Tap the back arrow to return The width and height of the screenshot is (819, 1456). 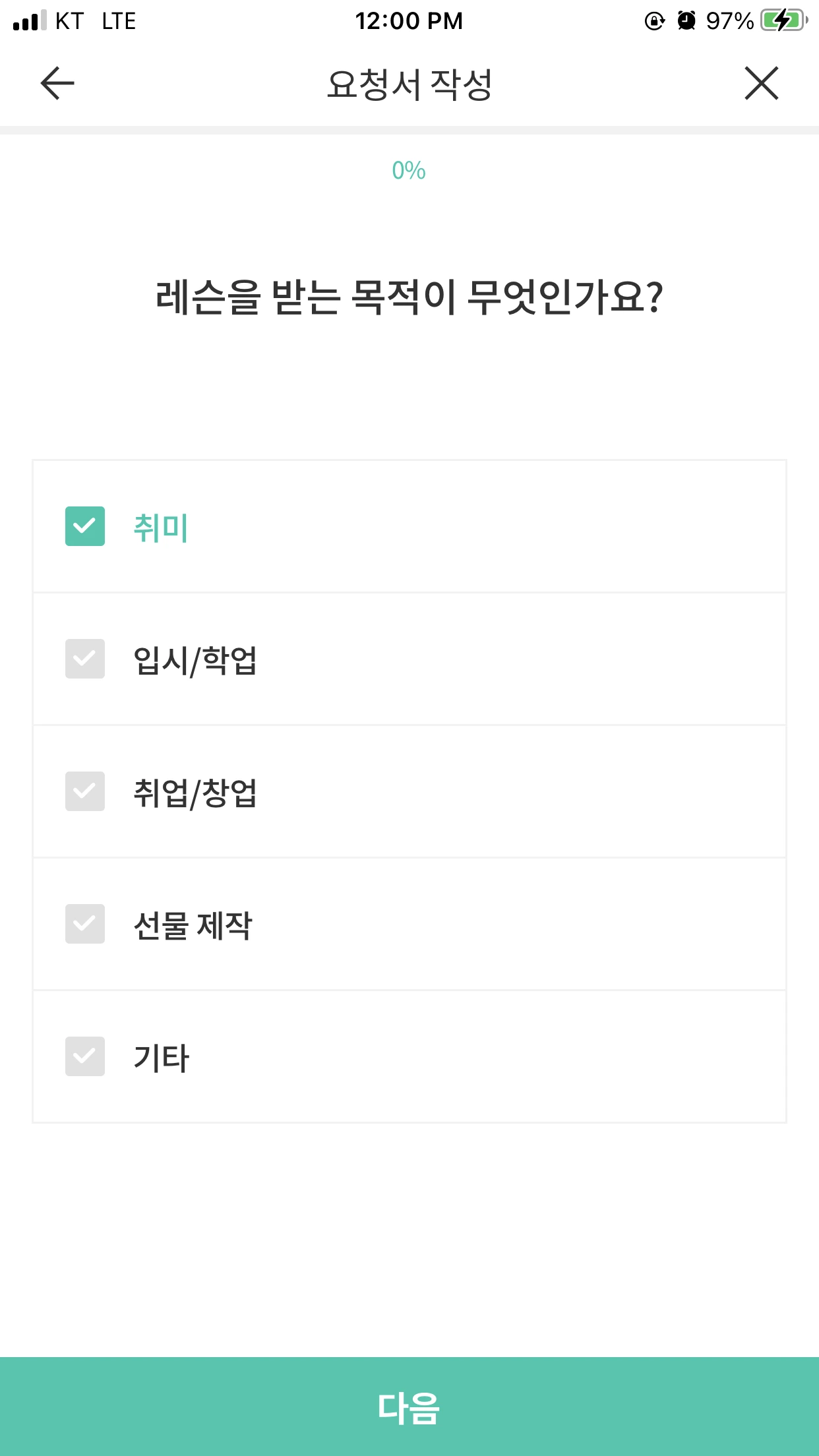(55, 83)
